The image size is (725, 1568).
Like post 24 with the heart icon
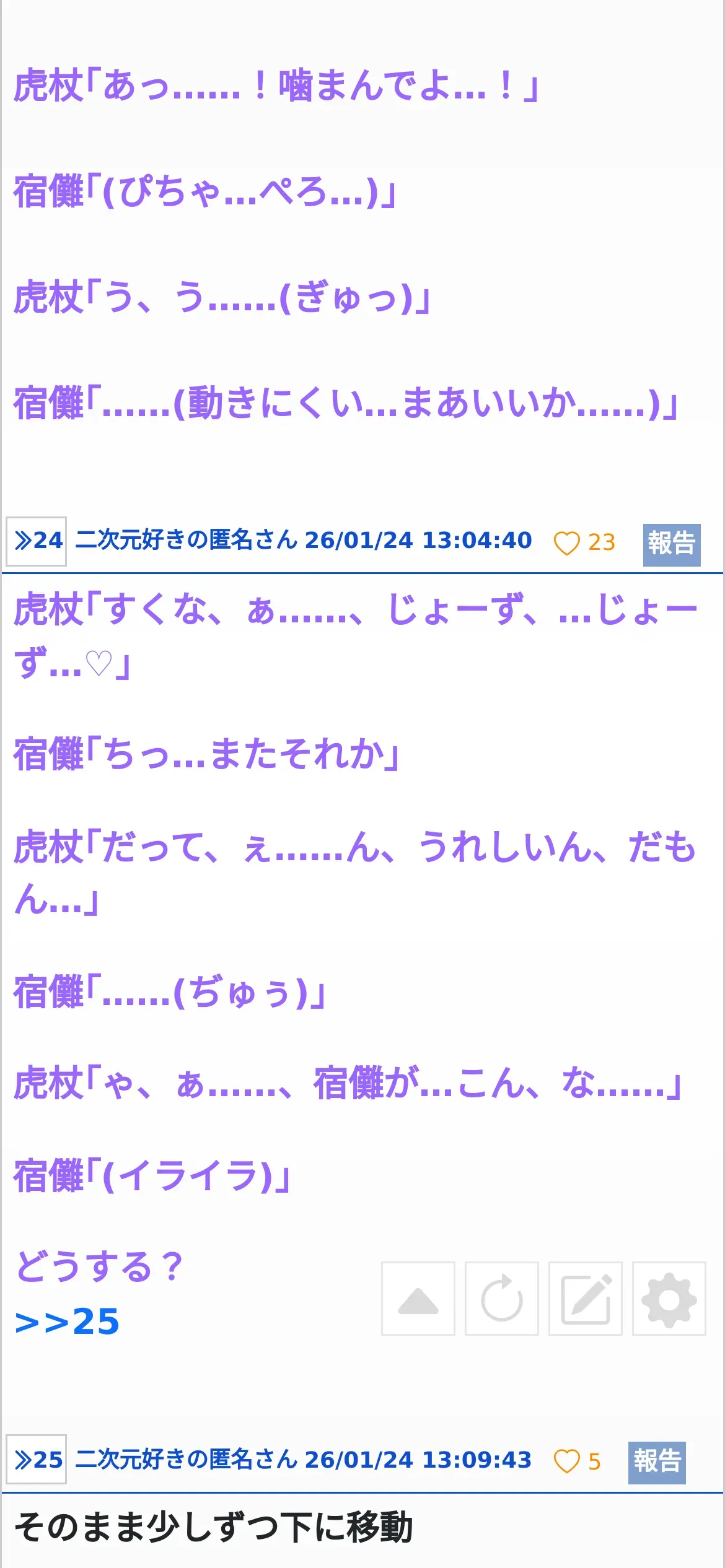(566, 543)
